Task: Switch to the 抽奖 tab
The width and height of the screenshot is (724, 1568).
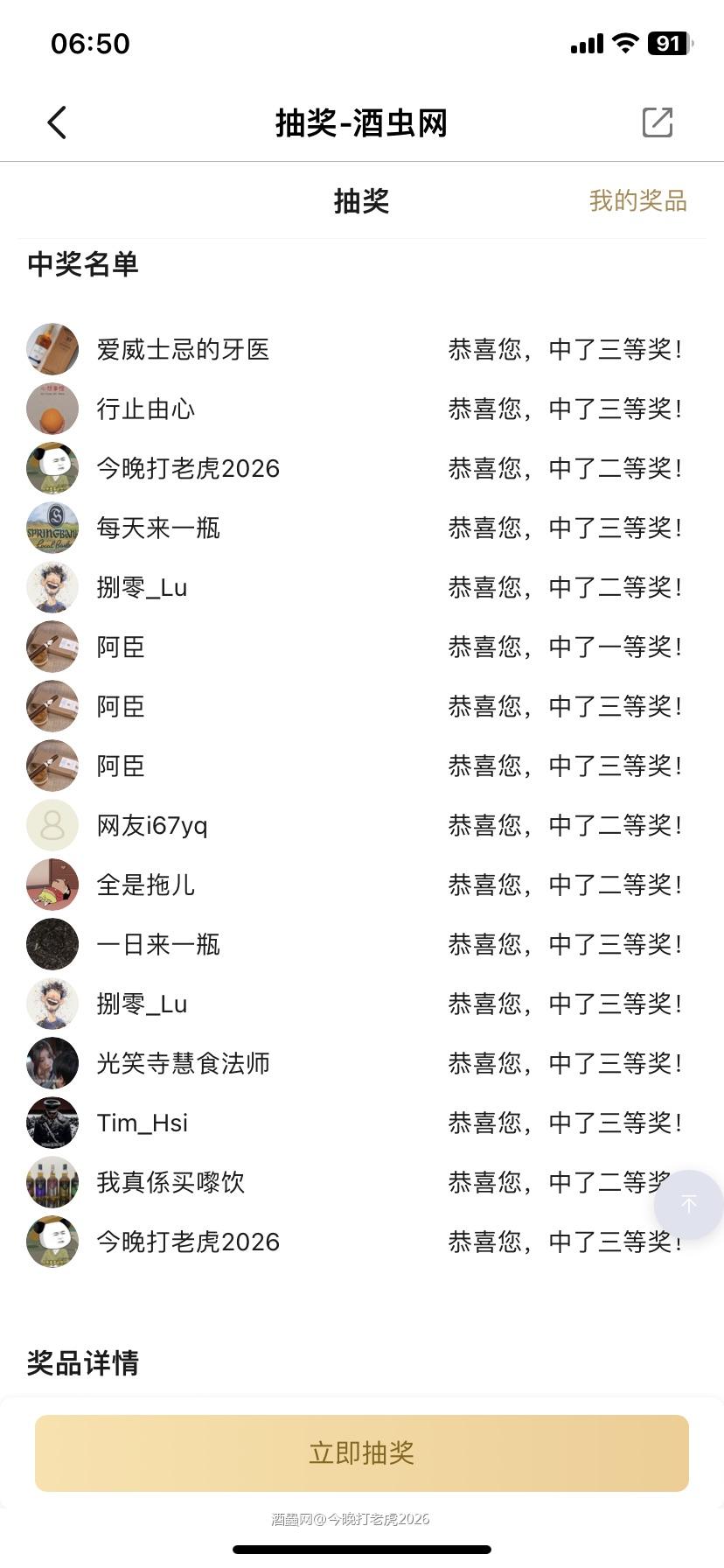Action: 361,201
